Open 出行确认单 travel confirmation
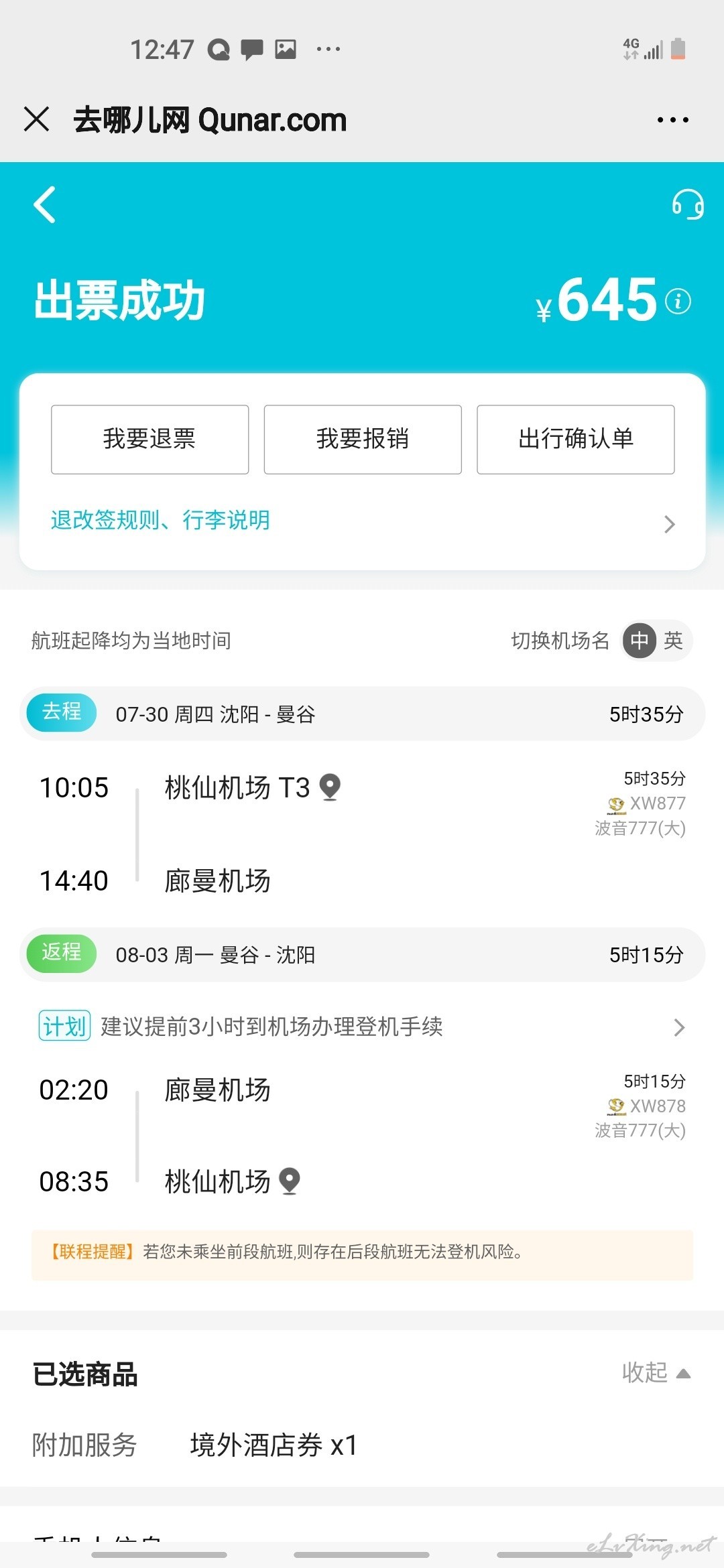 tap(576, 439)
